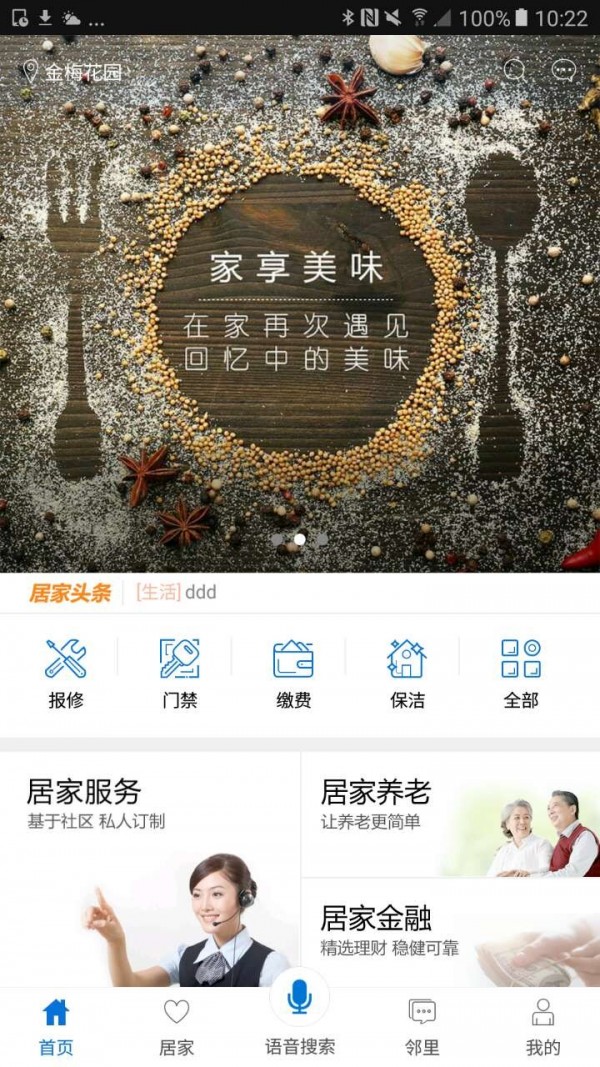This screenshot has height=1067, width=600.
Task: Change location from 金梅花园
Action: (72, 72)
